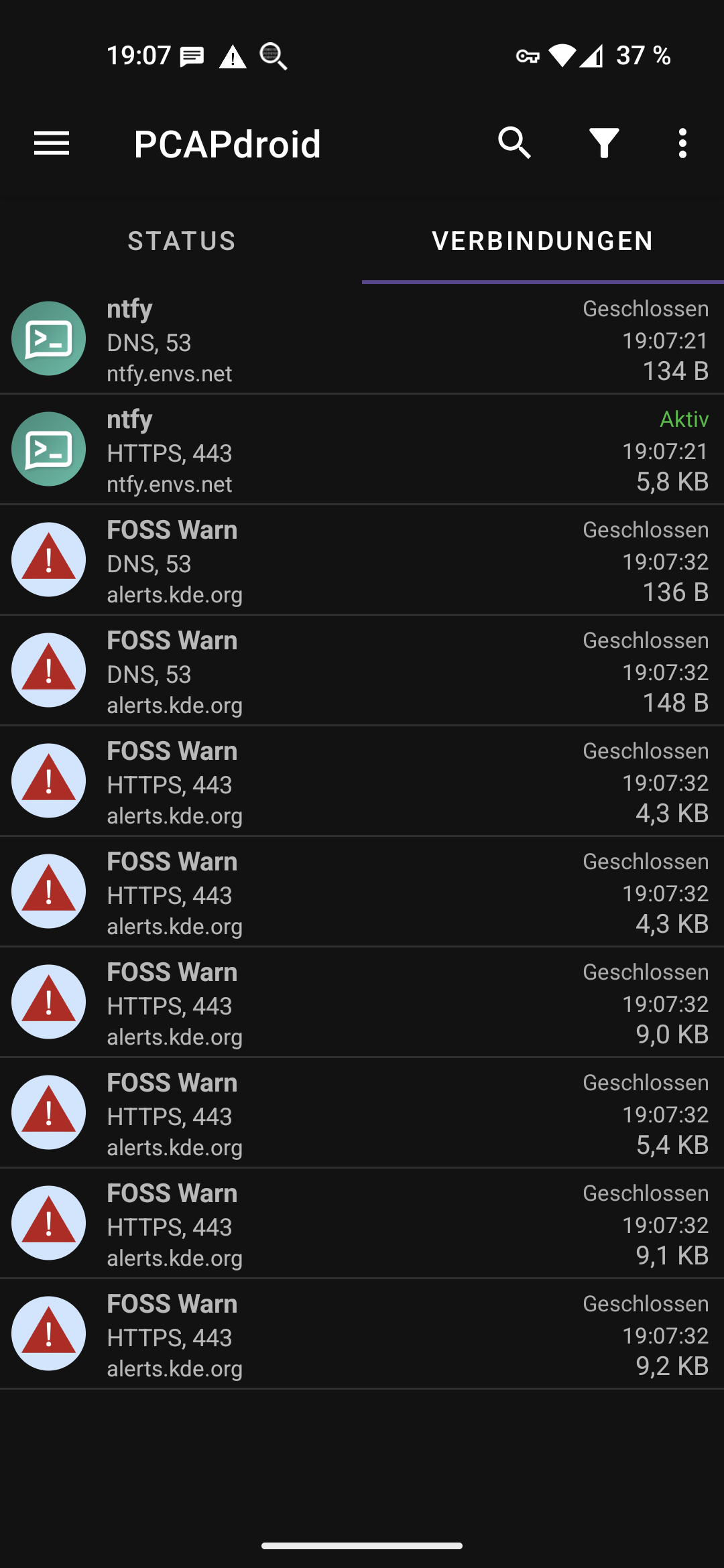
Task: Search connections with the magnifier icon
Action: (514, 143)
